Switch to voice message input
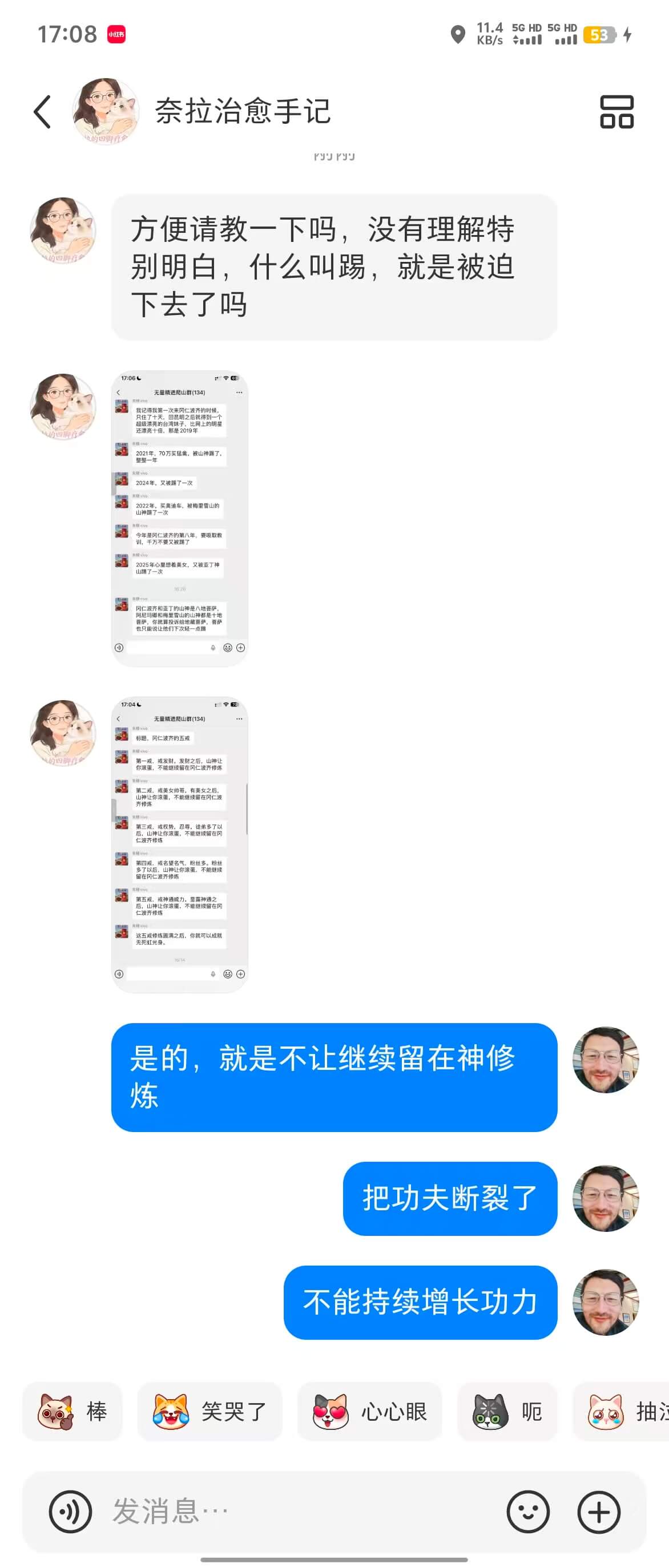Screen dimensions: 669x1568 (x=71, y=1512)
